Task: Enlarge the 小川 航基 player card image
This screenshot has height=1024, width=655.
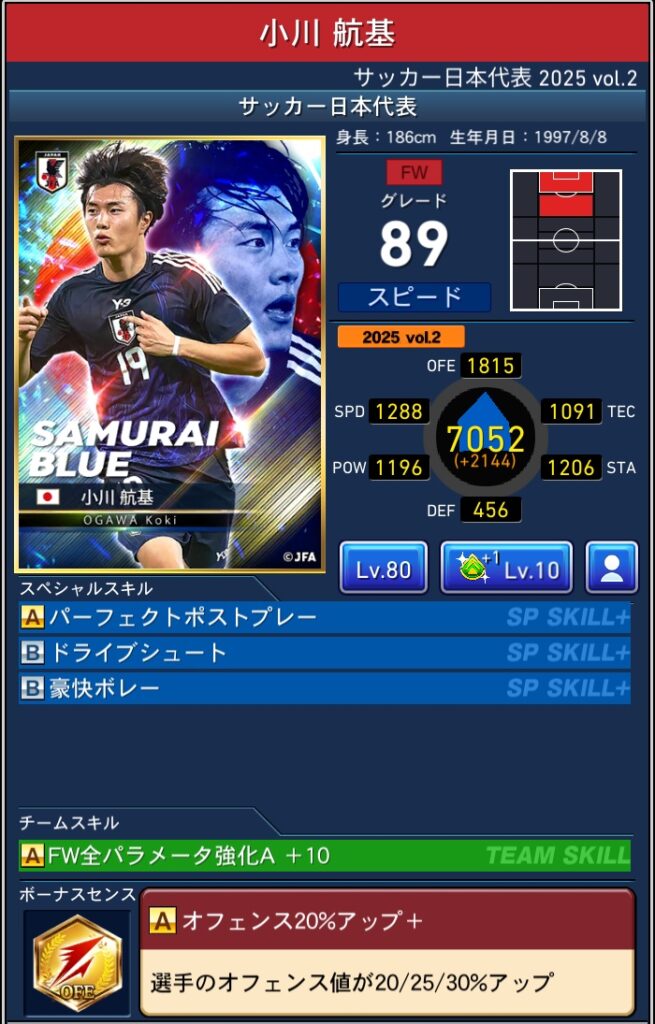Action: [170, 354]
